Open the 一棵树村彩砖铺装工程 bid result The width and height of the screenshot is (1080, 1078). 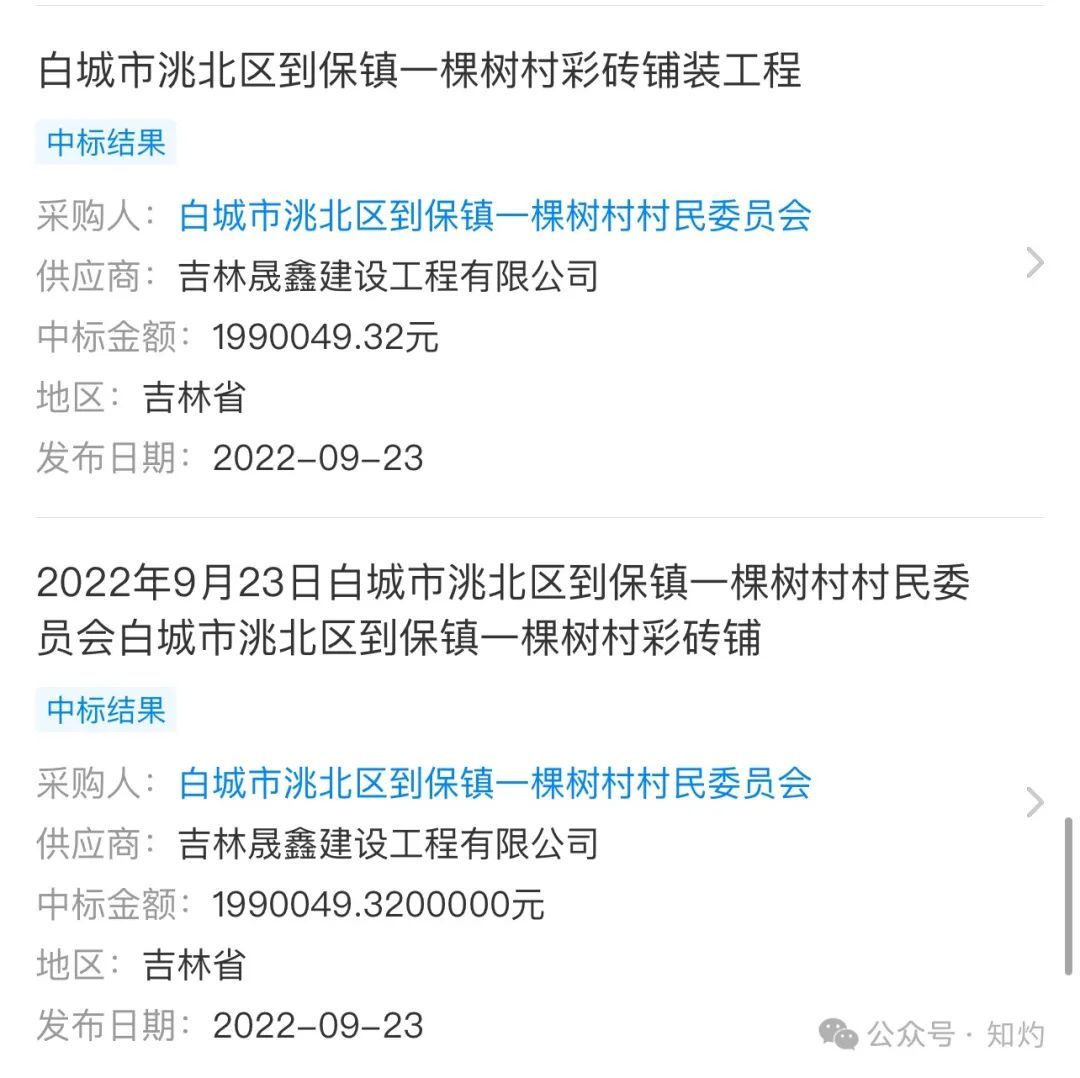pyautogui.click(x=419, y=71)
